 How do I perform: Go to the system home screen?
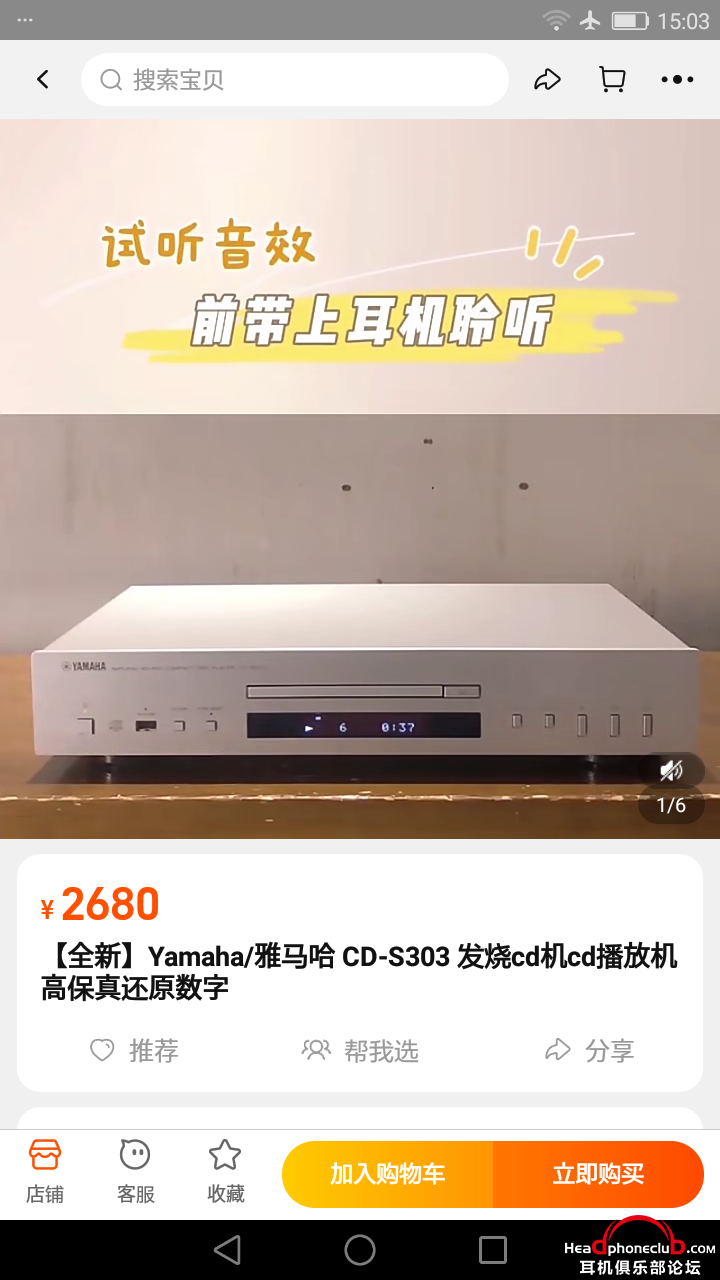360,1250
